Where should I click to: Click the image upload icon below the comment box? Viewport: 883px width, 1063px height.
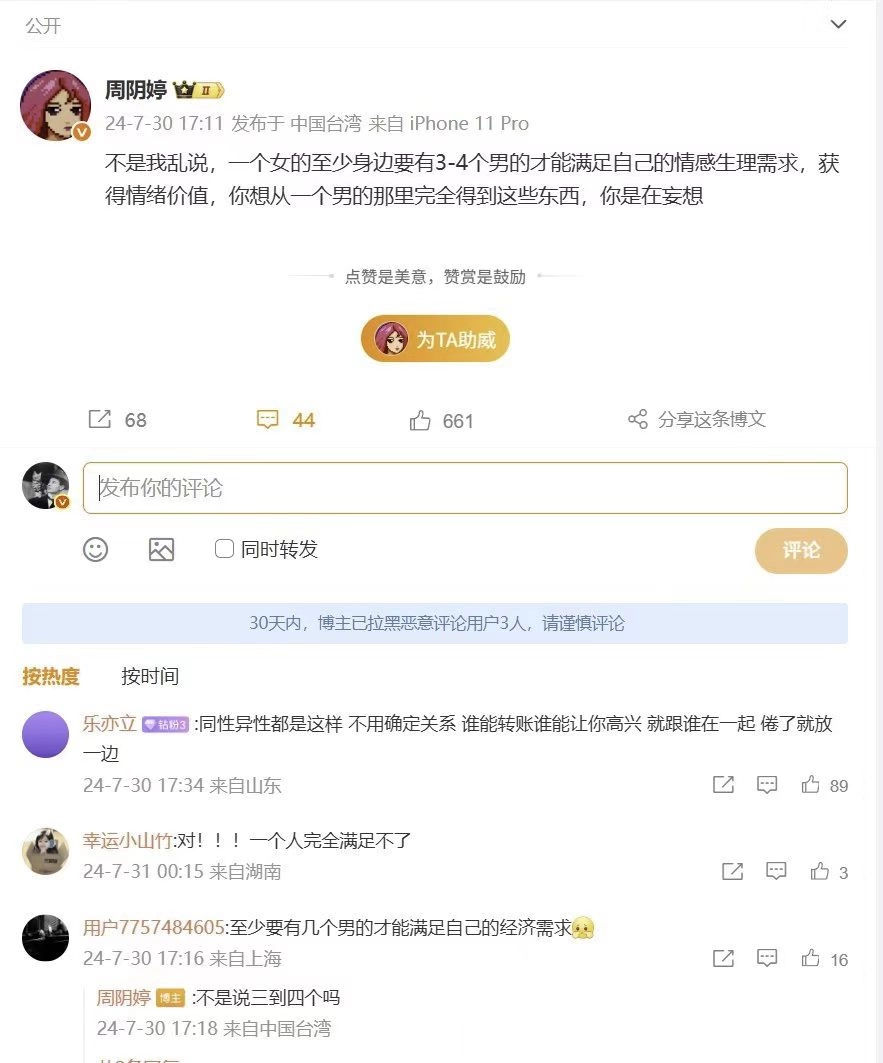pyautogui.click(x=162, y=549)
